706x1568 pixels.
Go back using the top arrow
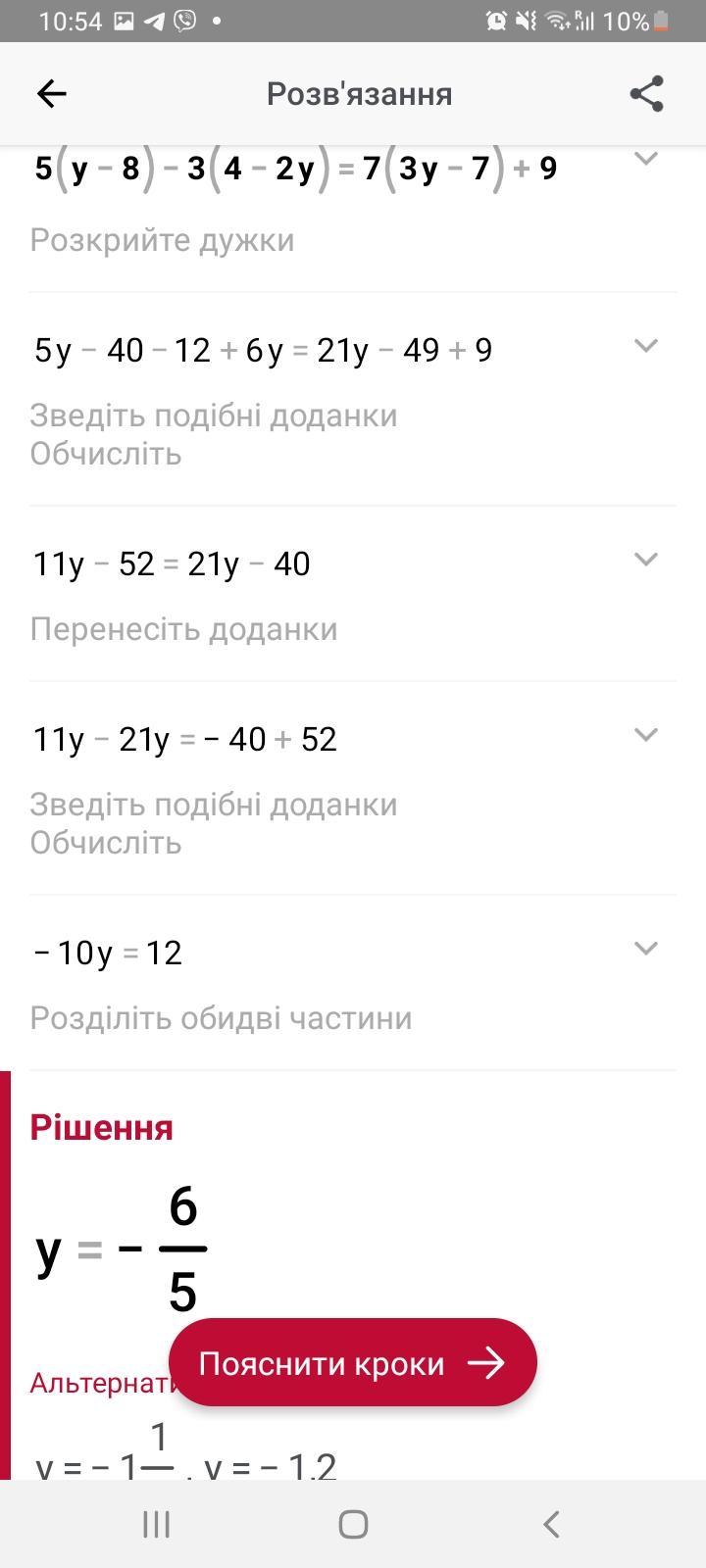51,94
